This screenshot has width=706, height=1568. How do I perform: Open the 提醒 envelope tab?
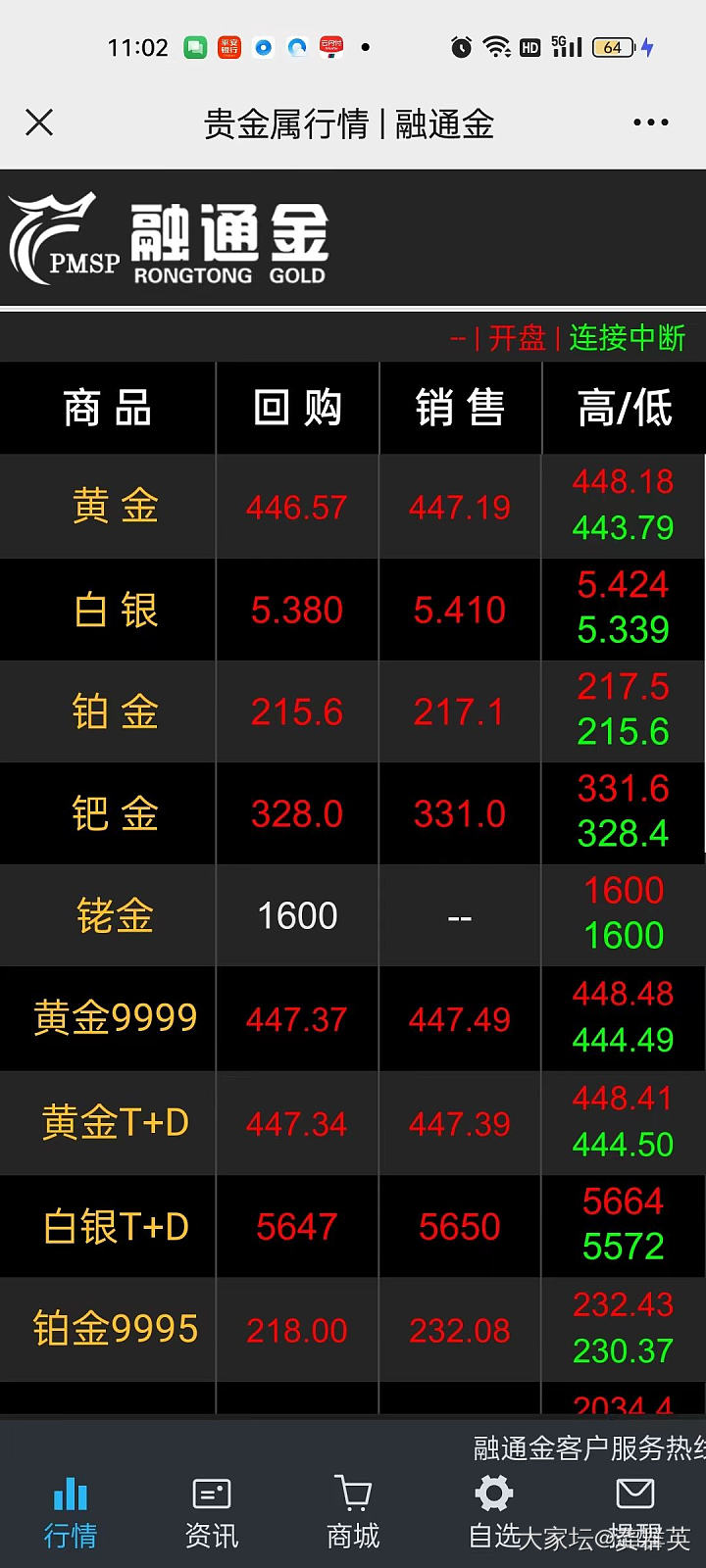pos(635,1511)
